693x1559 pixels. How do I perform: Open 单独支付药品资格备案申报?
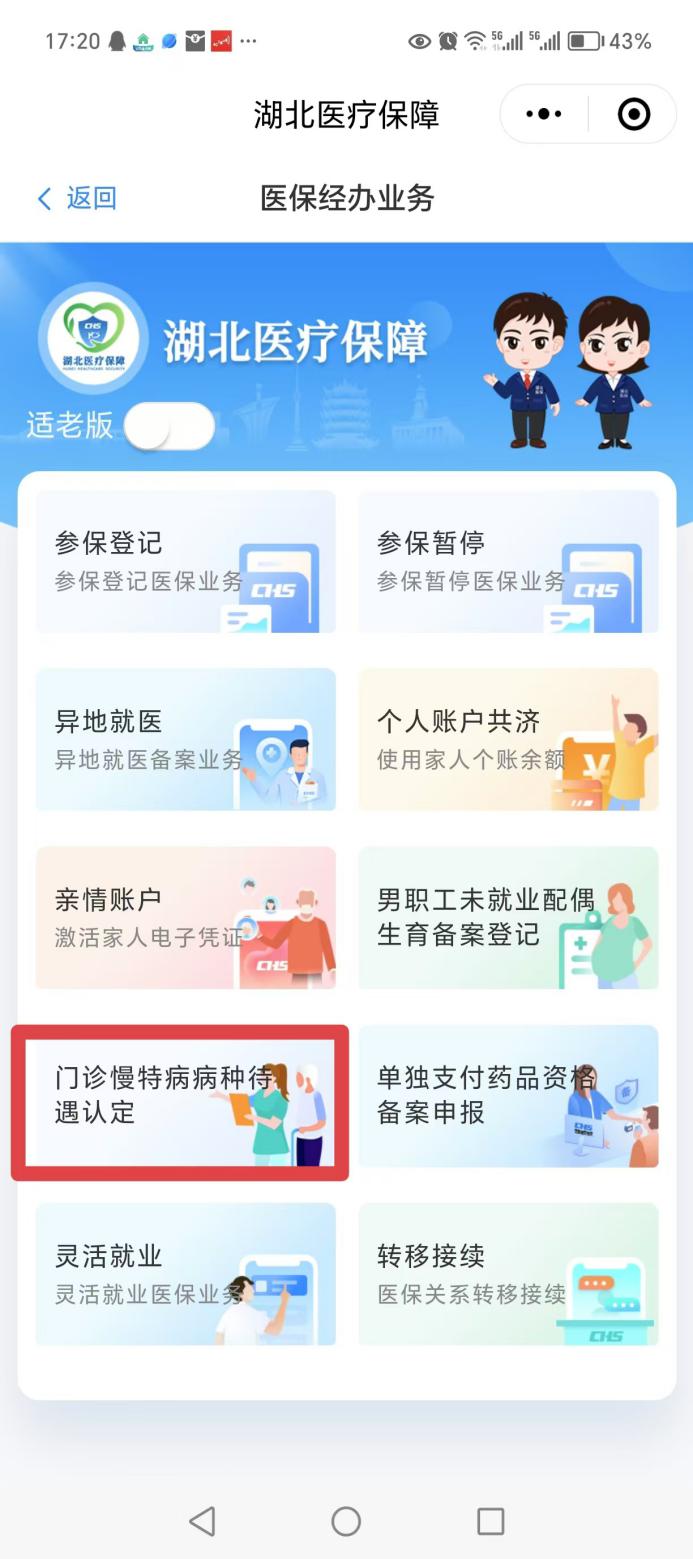pyautogui.click(x=508, y=1096)
